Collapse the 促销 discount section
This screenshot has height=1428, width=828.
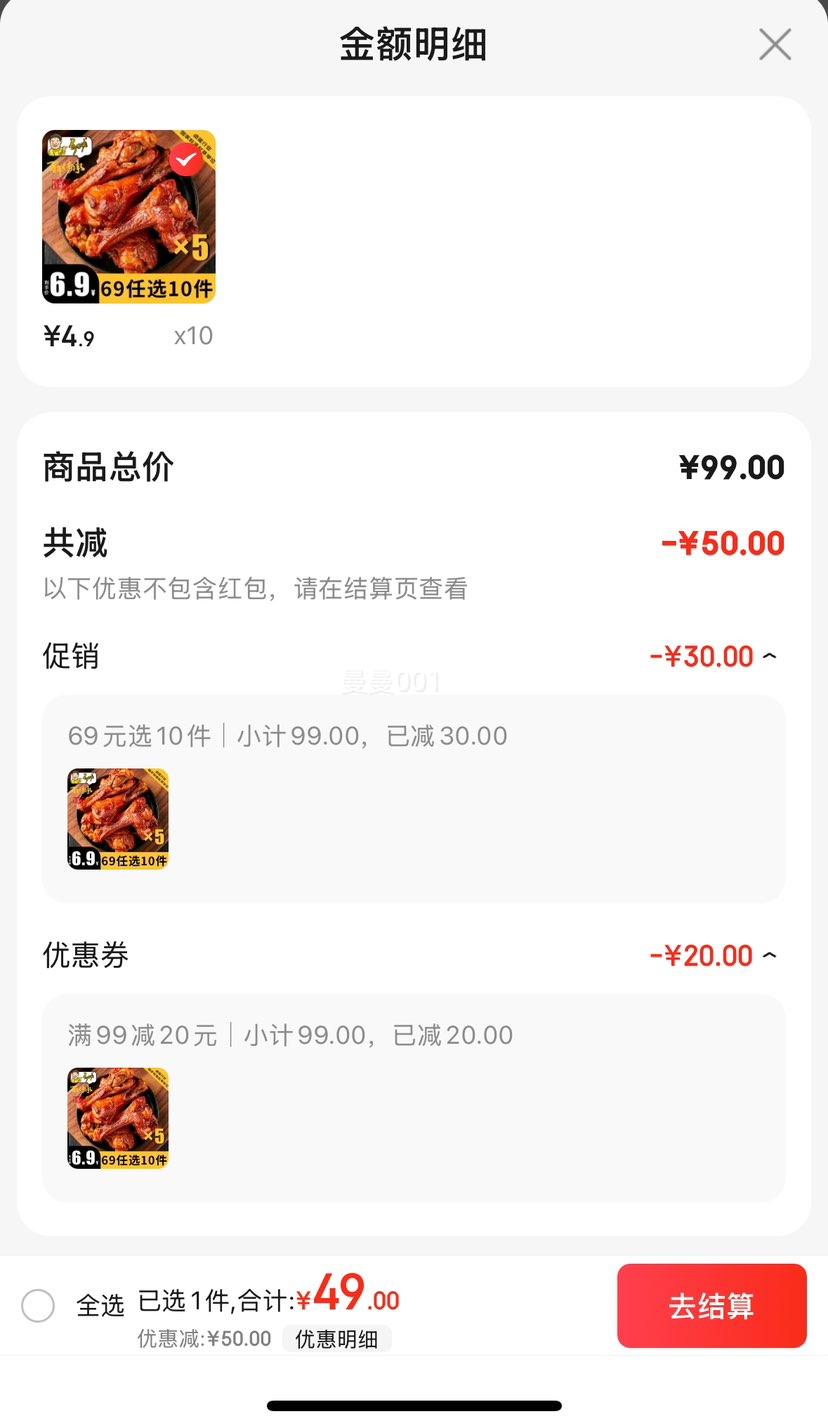click(x=769, y=656)
